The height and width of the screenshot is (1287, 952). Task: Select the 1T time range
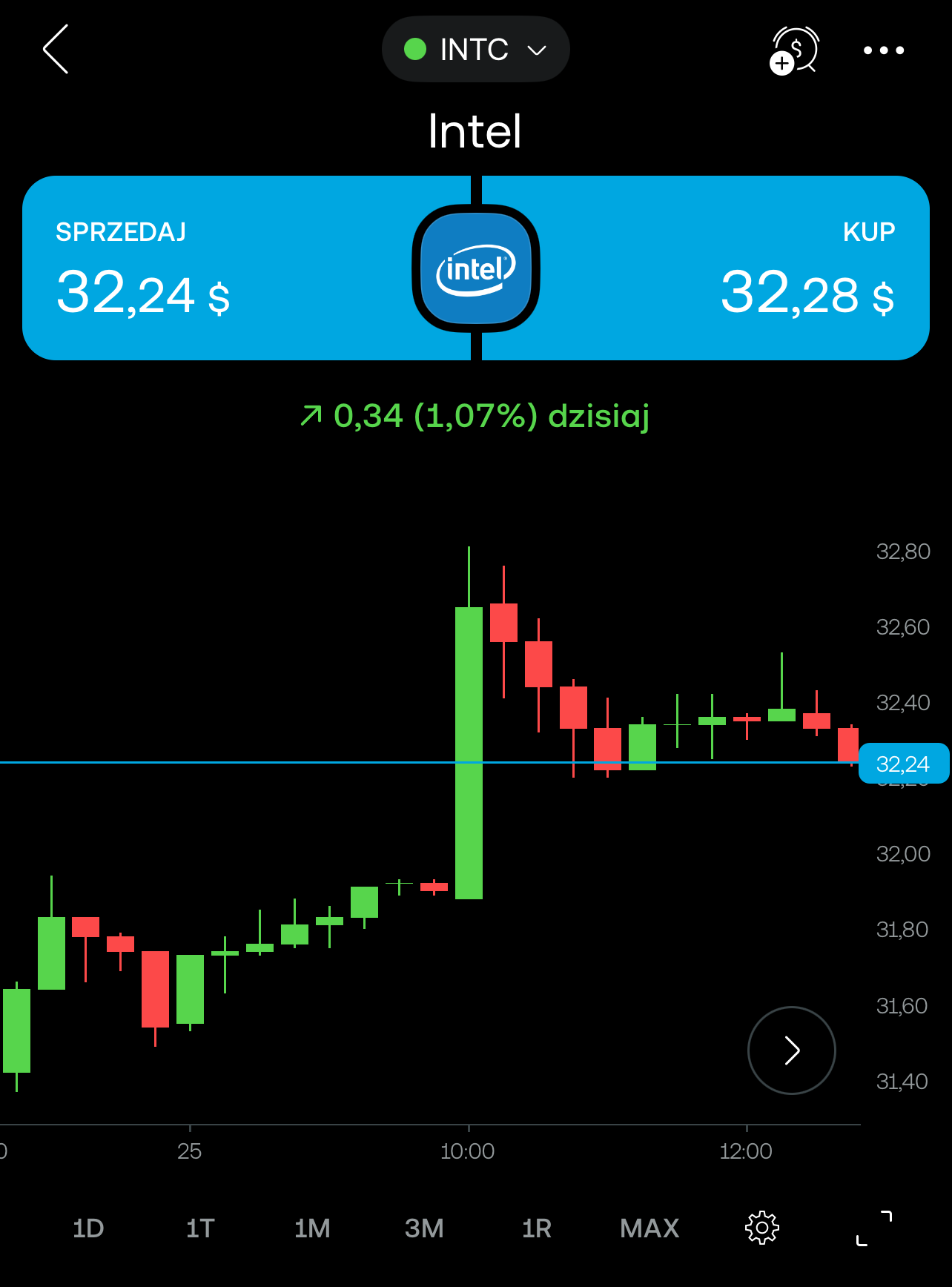click(x=200, y=1228)
